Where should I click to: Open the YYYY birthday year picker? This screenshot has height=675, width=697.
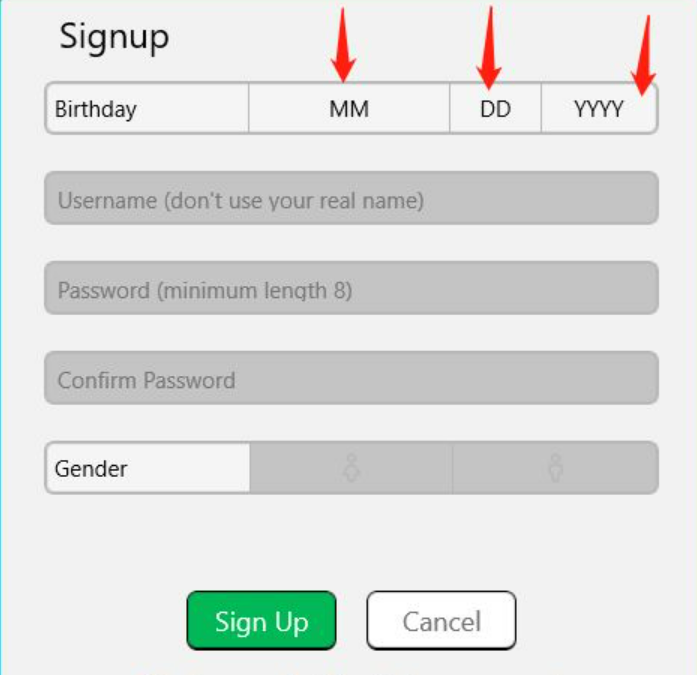pyautogui.click(x=599, y=109)
